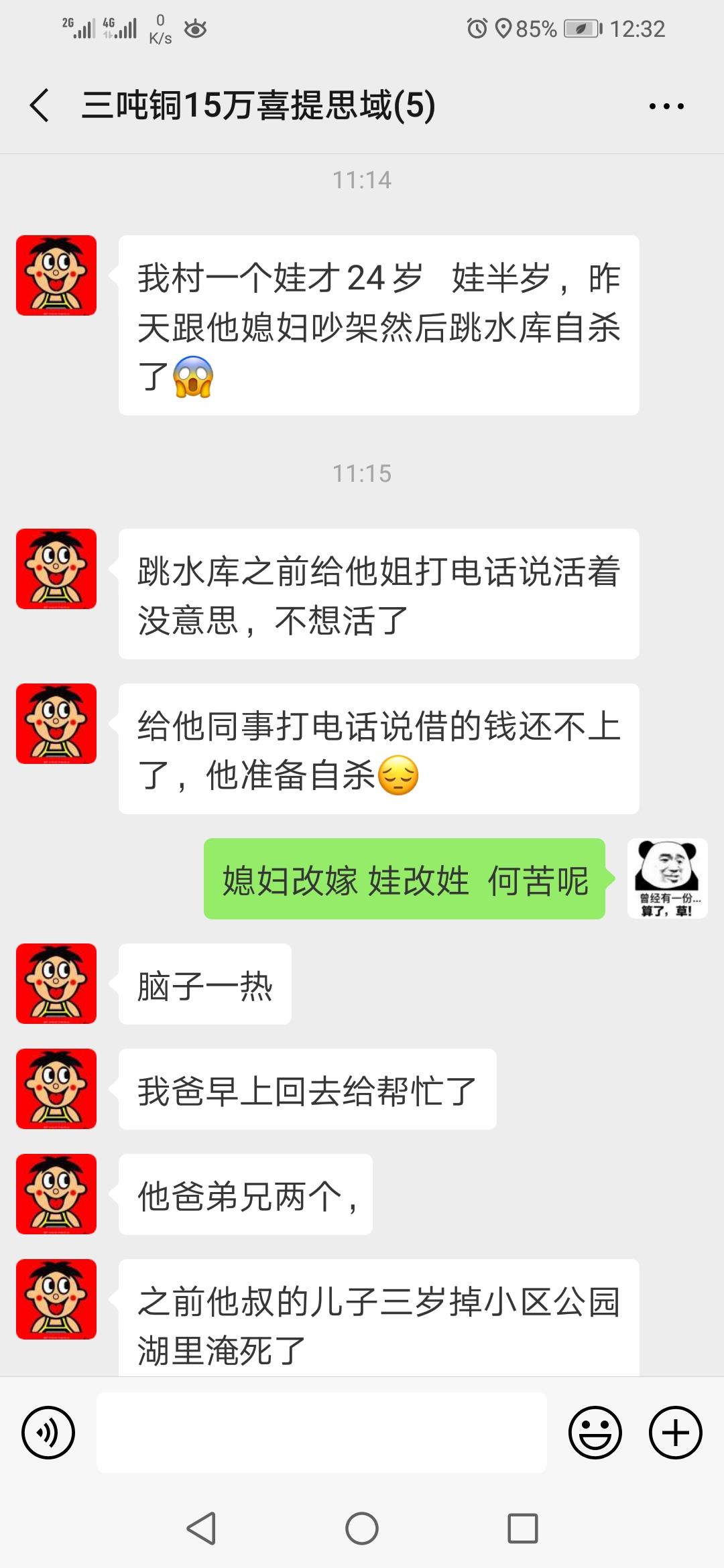Viewport: 724px width, 1568px height.
Task: Tap the panda avatar beside the green message
Action: (x=668, y=878)
